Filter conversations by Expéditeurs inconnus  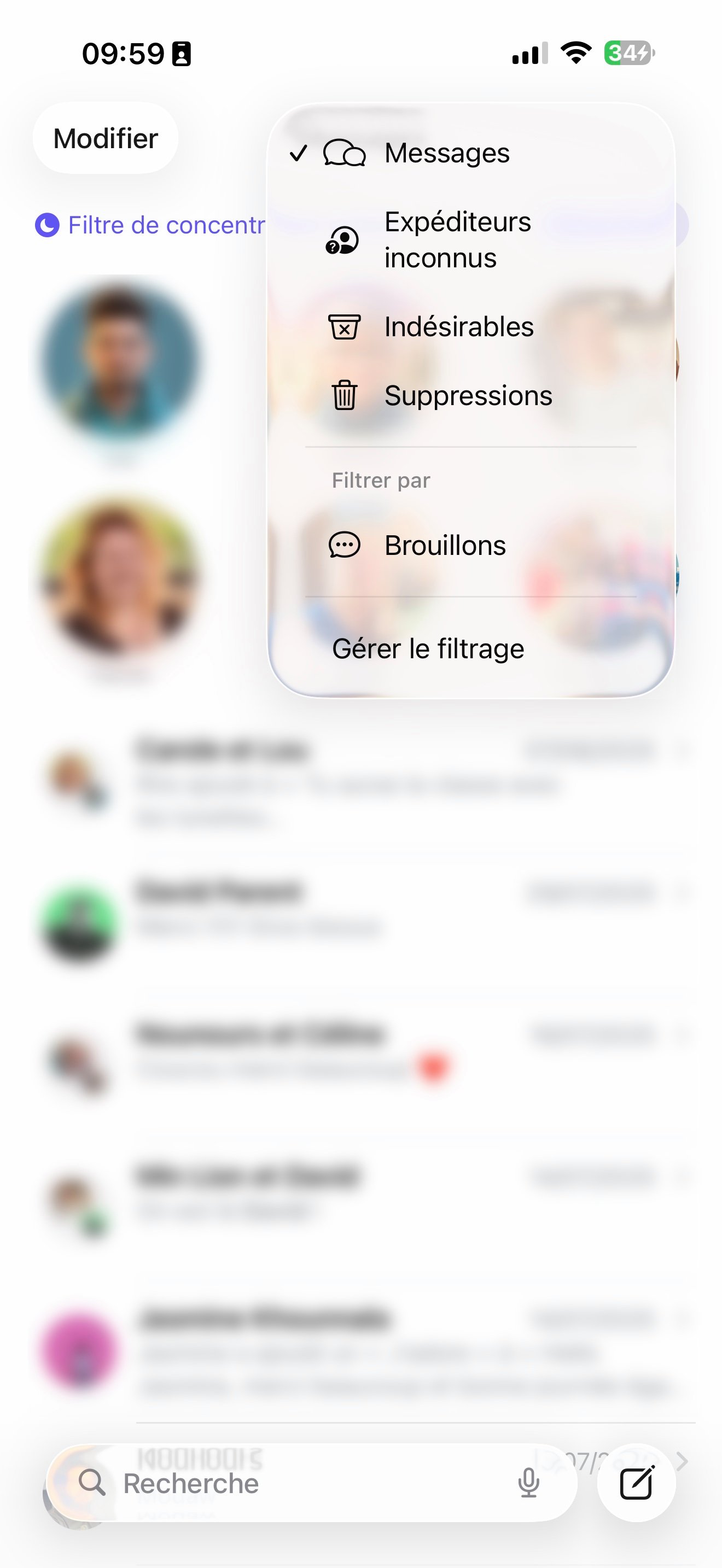[457, 240]
